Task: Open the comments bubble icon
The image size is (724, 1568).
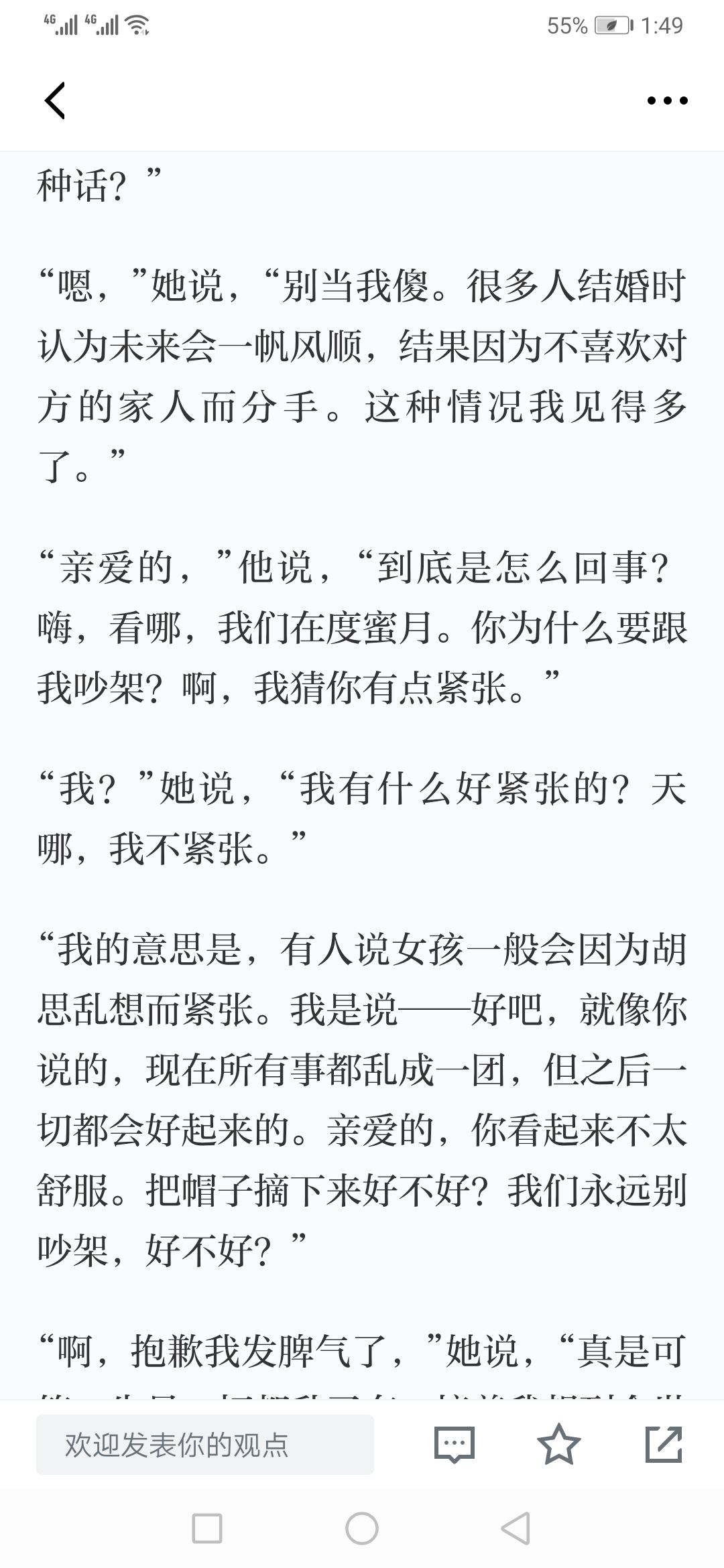Action: pos(455,1445)
